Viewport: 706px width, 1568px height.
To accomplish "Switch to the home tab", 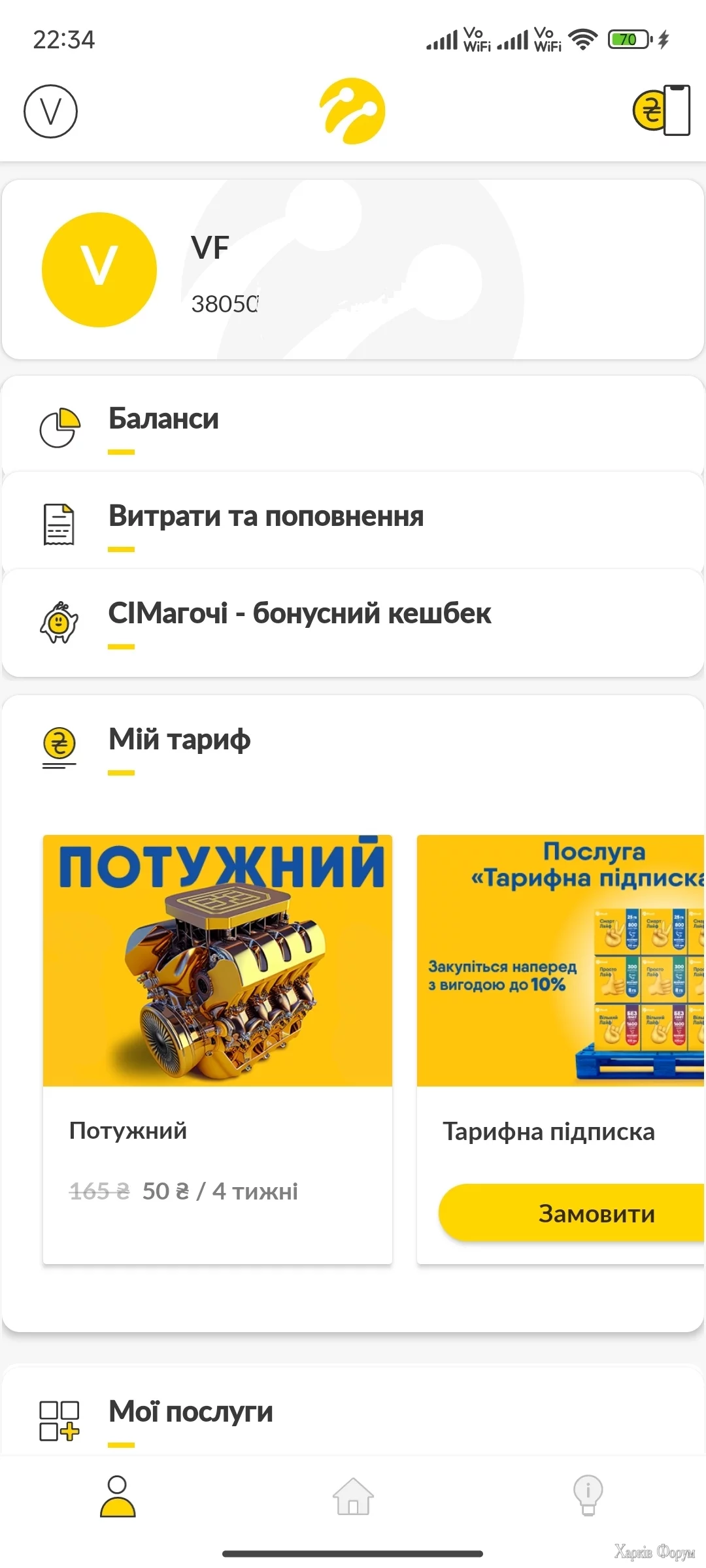I will tap(353, 1496).
